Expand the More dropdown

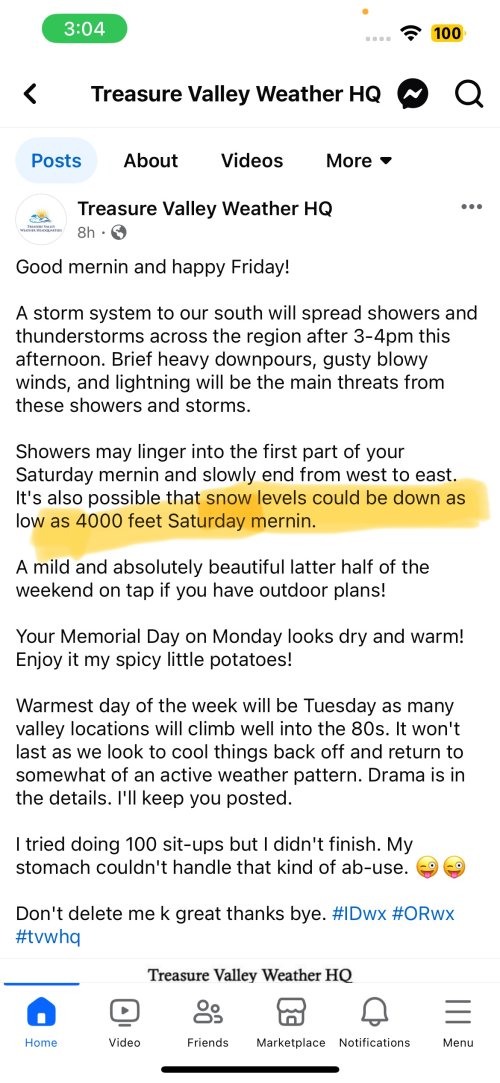[358, 160]
